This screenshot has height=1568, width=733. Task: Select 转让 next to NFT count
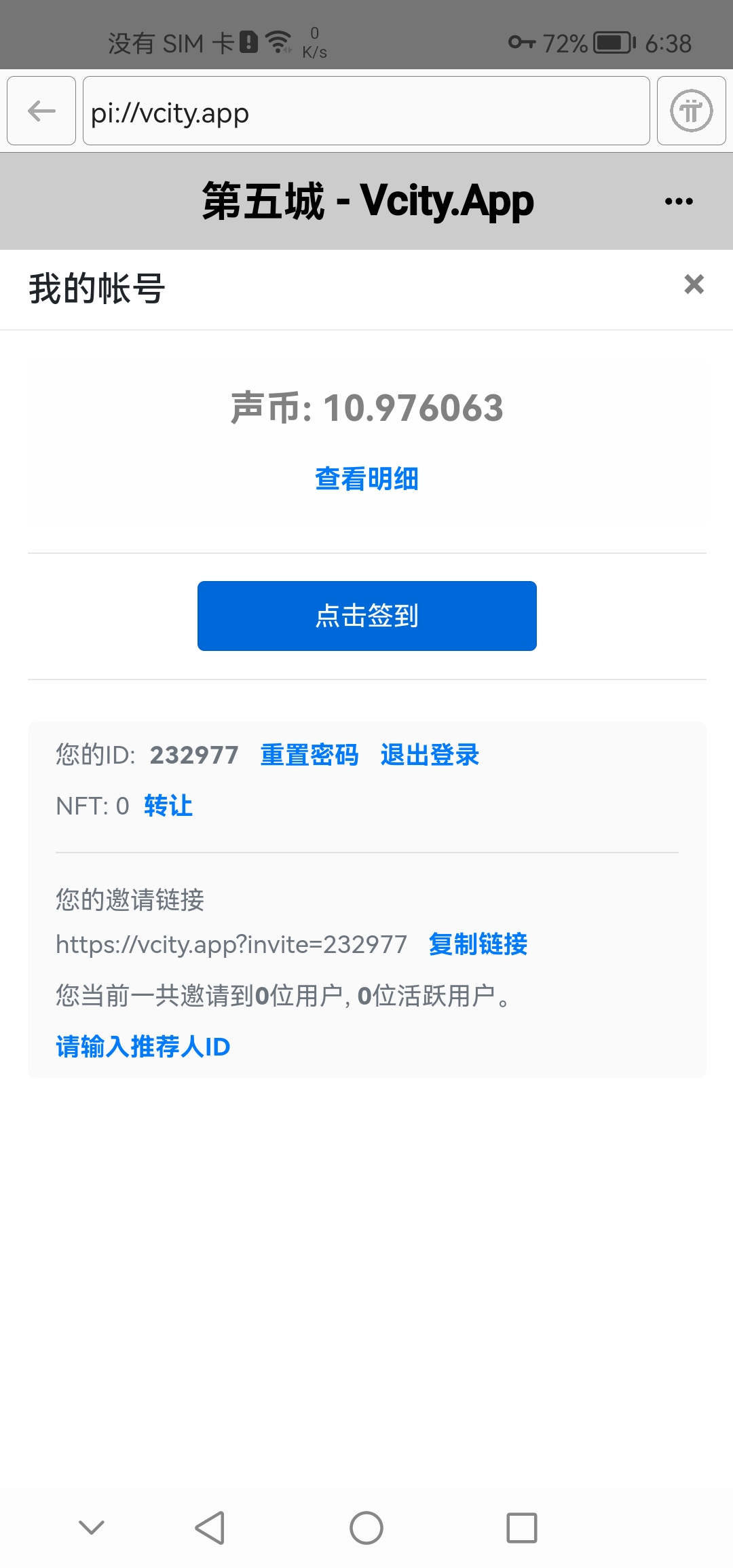coord(168,806)
